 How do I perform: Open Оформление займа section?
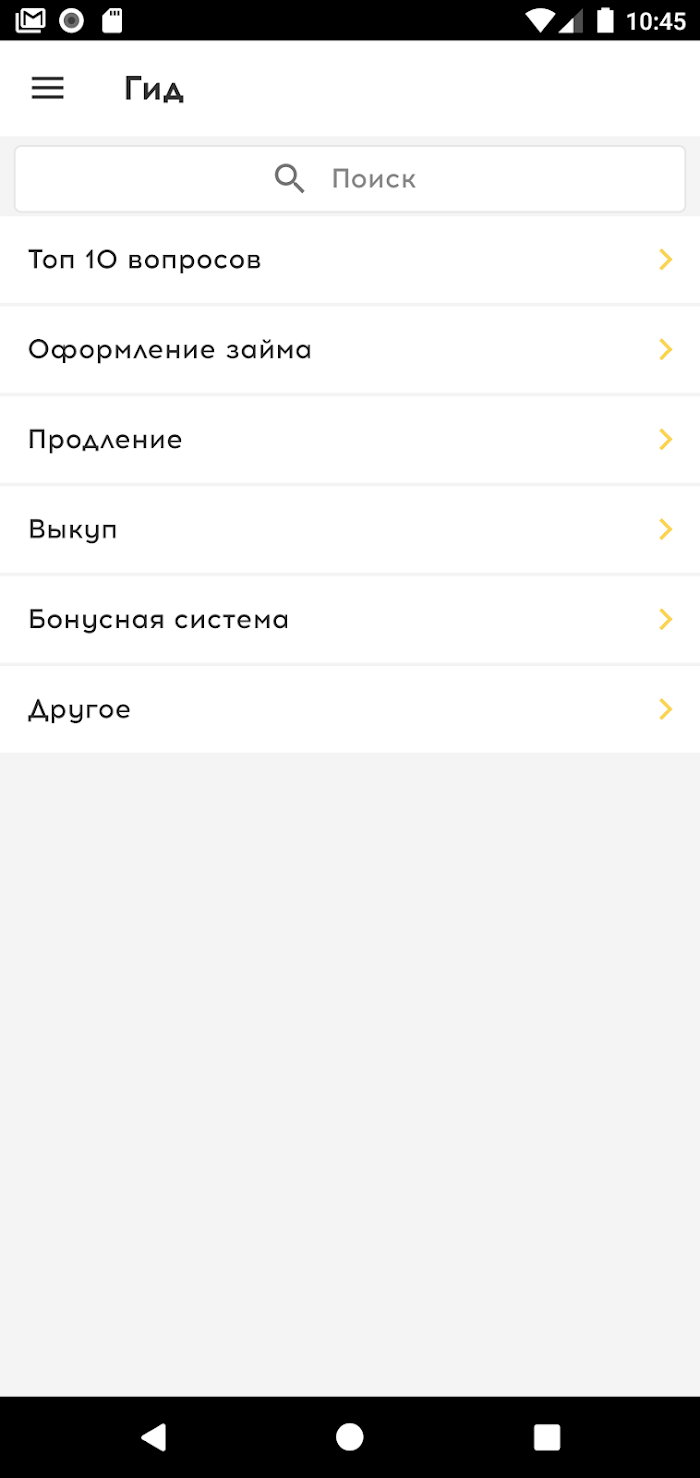[350, 350]
